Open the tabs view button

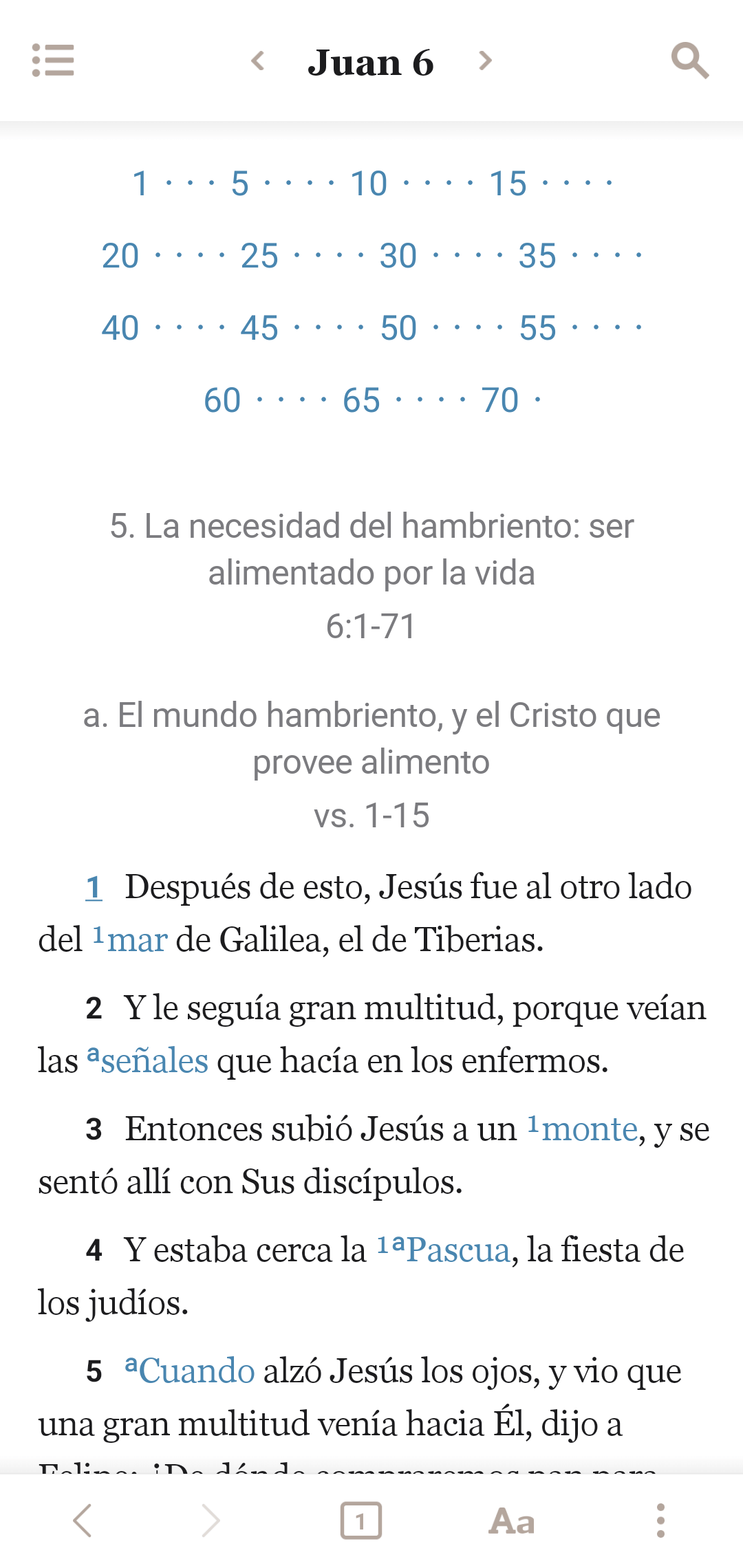pyautogui.click(x=360, y=1521)
